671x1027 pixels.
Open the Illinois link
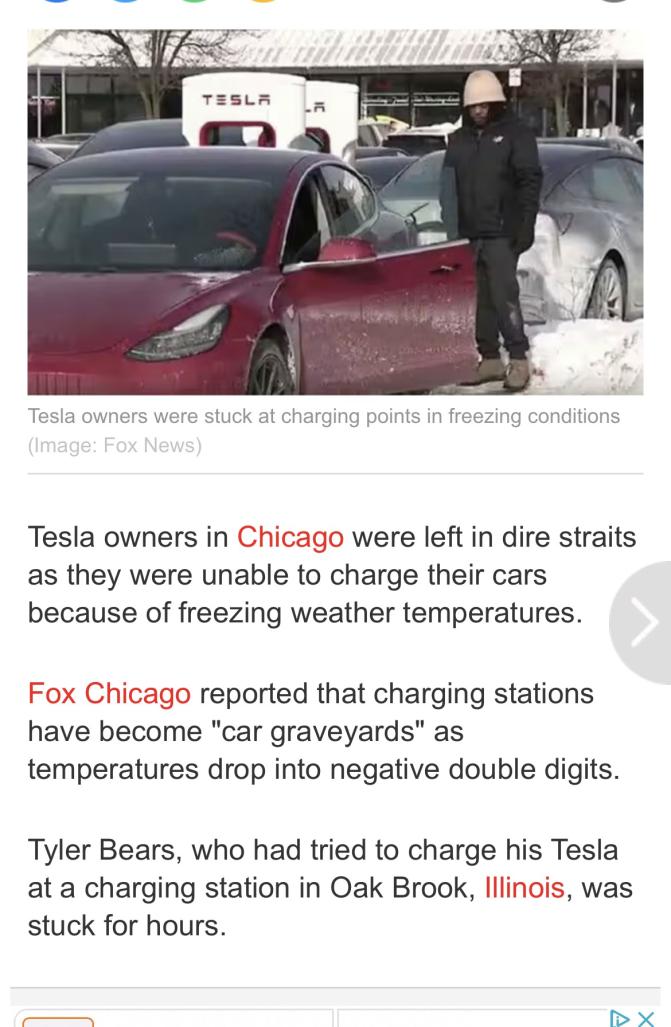click(x=524, y=887)
